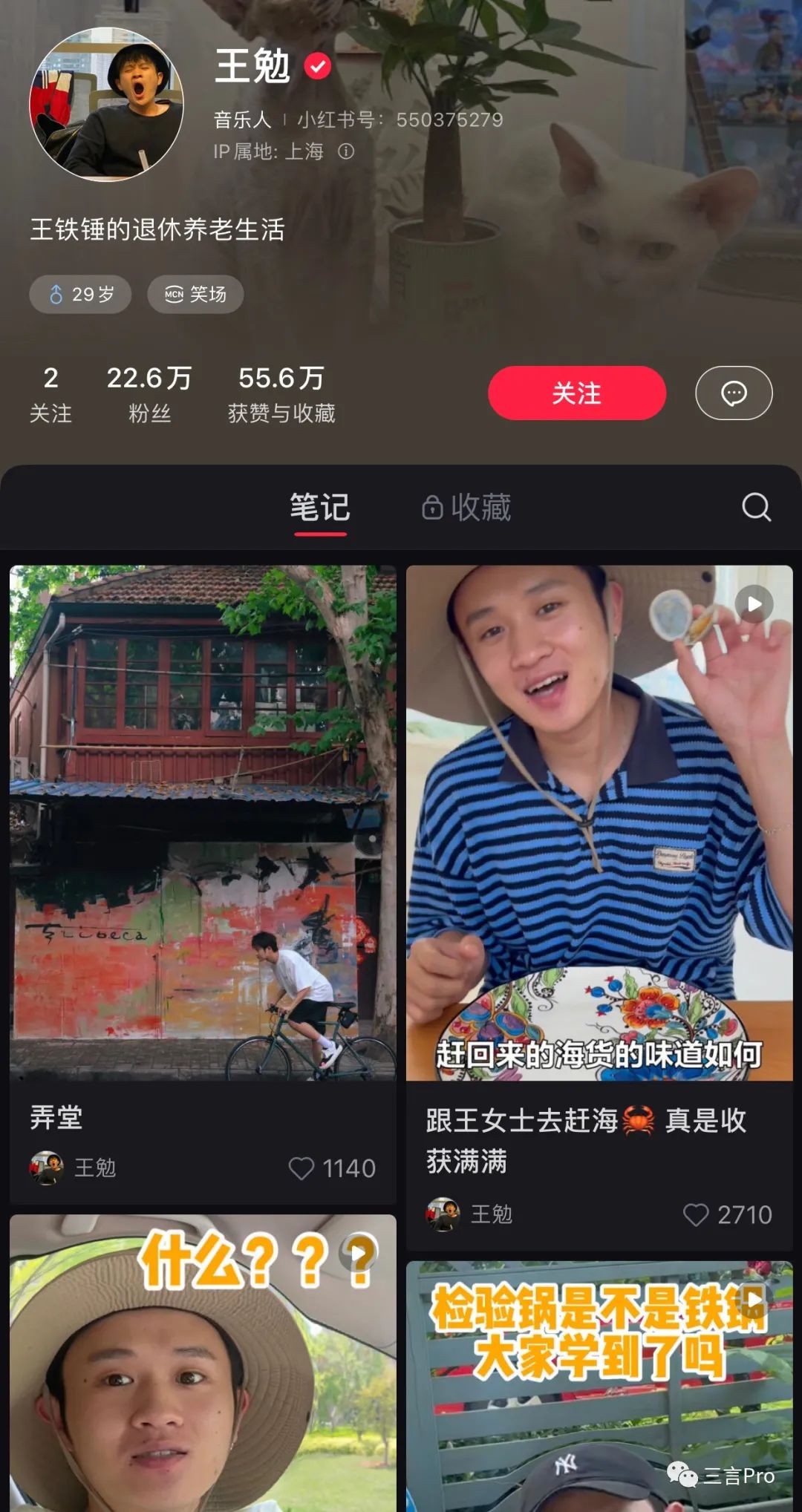Open the 弄堂 note
The image size is (802, 1512).
[x=203, y=822]
